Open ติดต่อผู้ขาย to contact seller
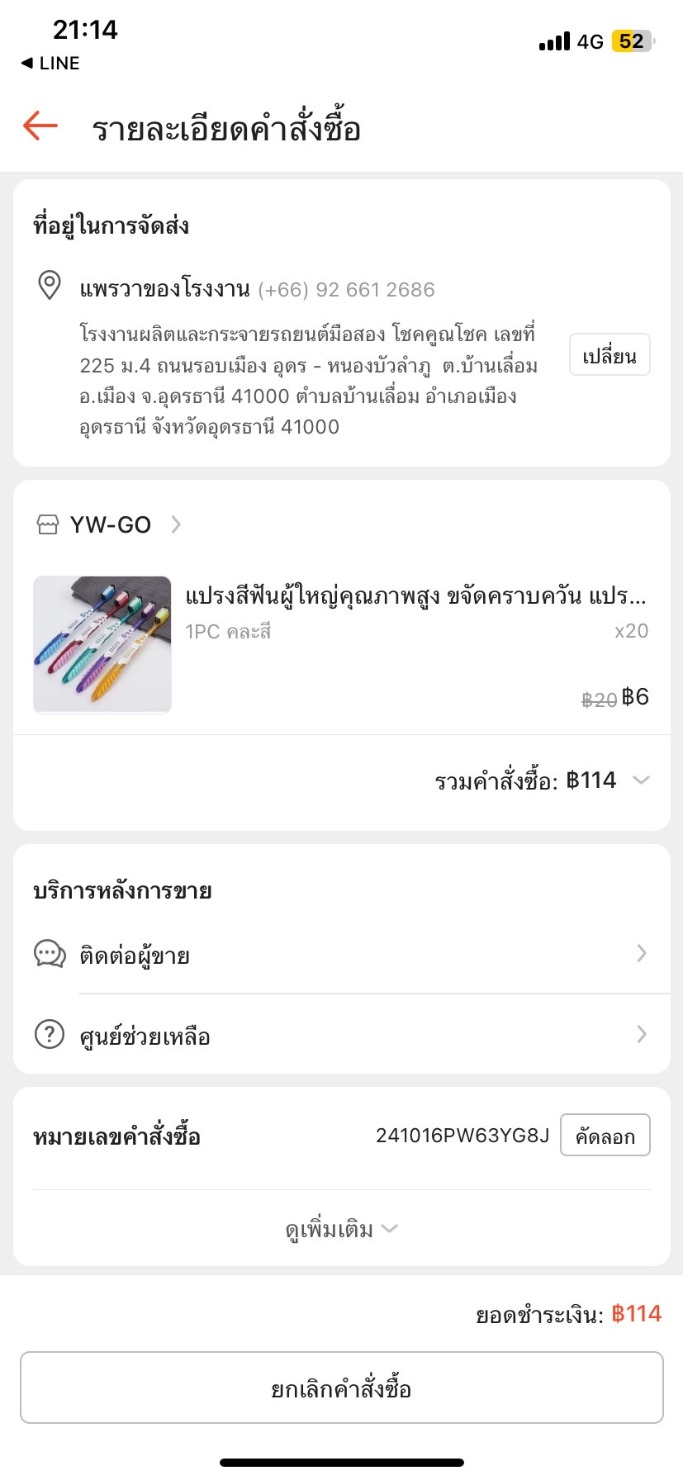 pos(340,955)
